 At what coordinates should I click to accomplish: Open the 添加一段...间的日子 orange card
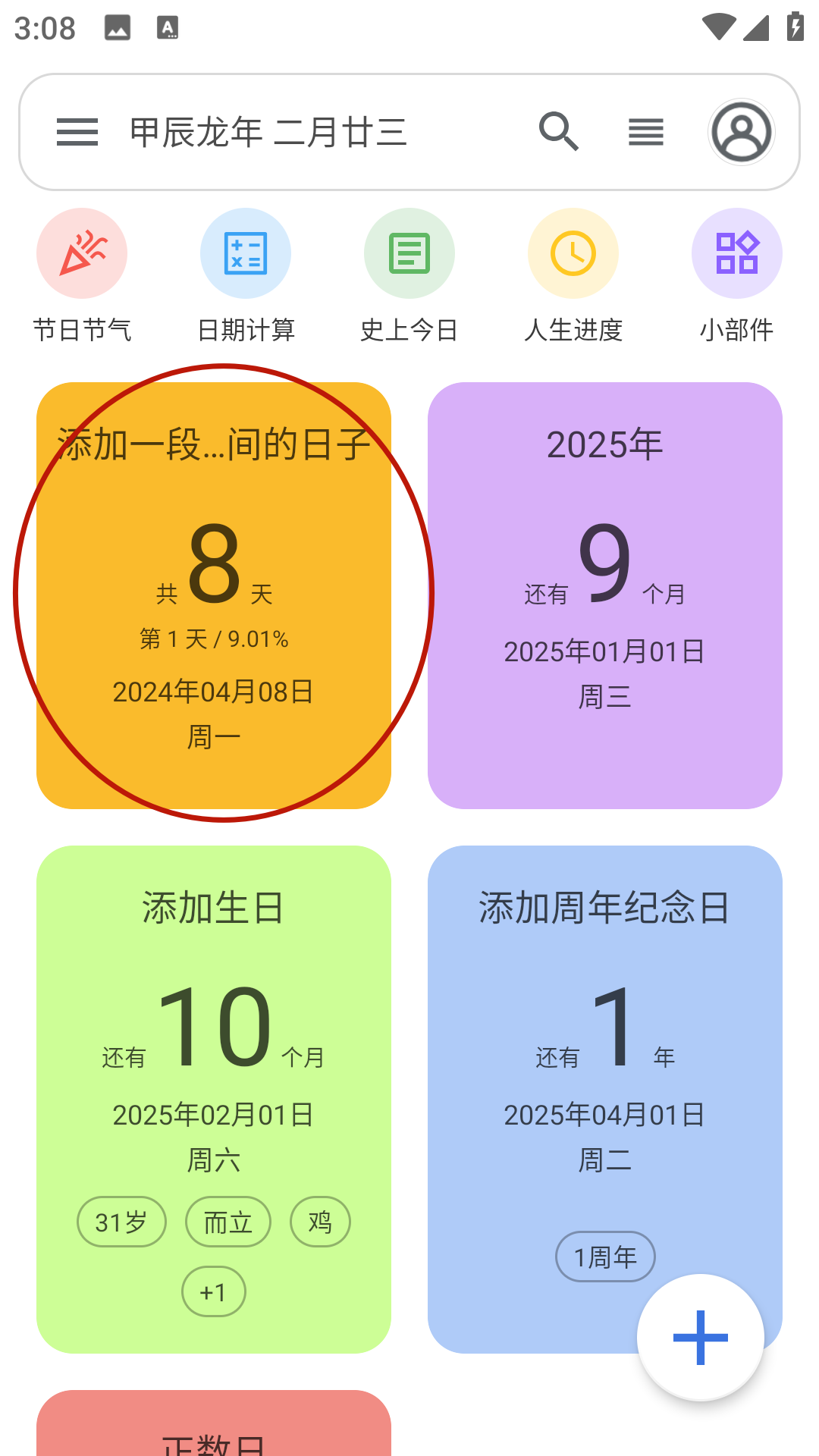(214, 595)
